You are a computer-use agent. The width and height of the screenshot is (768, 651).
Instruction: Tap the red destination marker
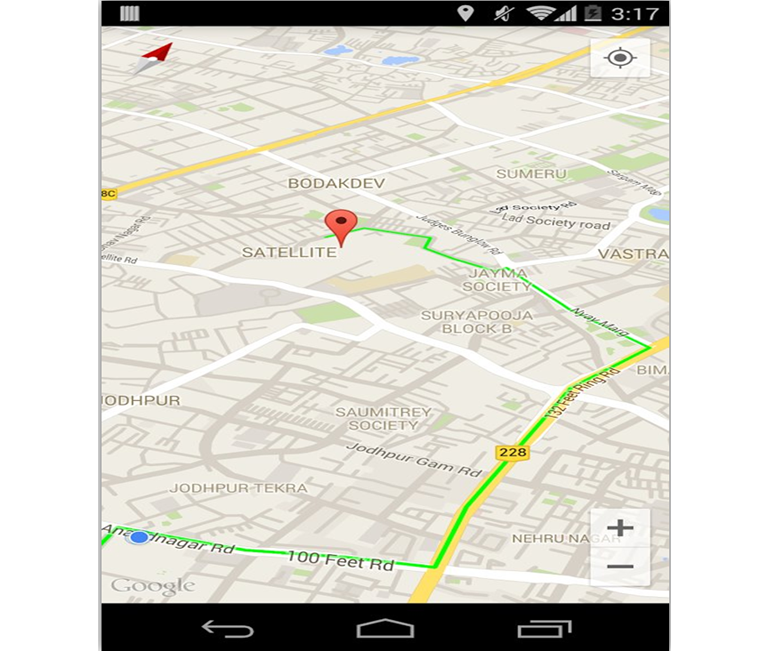point(344,226)
